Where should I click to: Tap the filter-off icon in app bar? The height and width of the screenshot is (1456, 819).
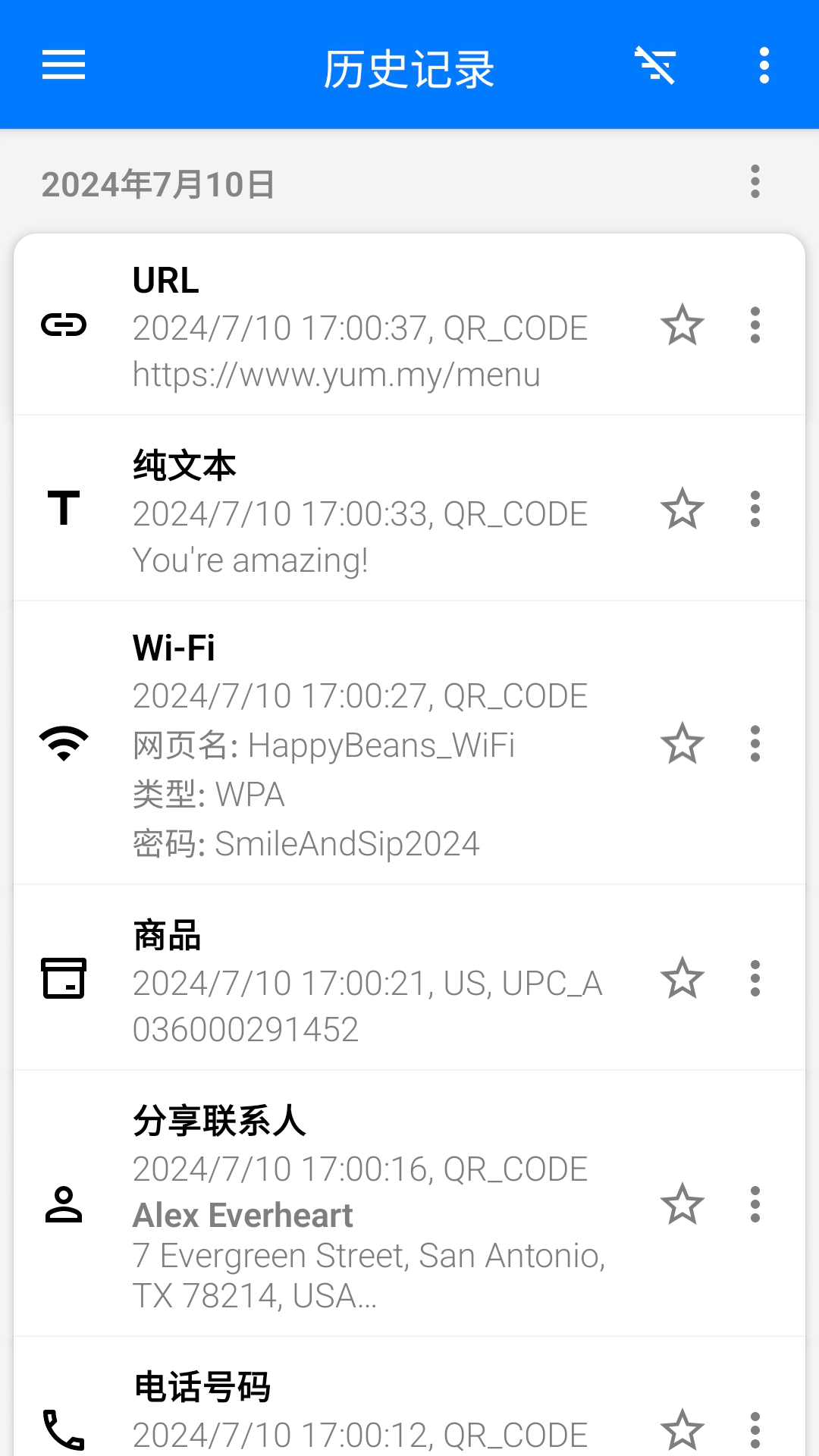coord(655,64)
